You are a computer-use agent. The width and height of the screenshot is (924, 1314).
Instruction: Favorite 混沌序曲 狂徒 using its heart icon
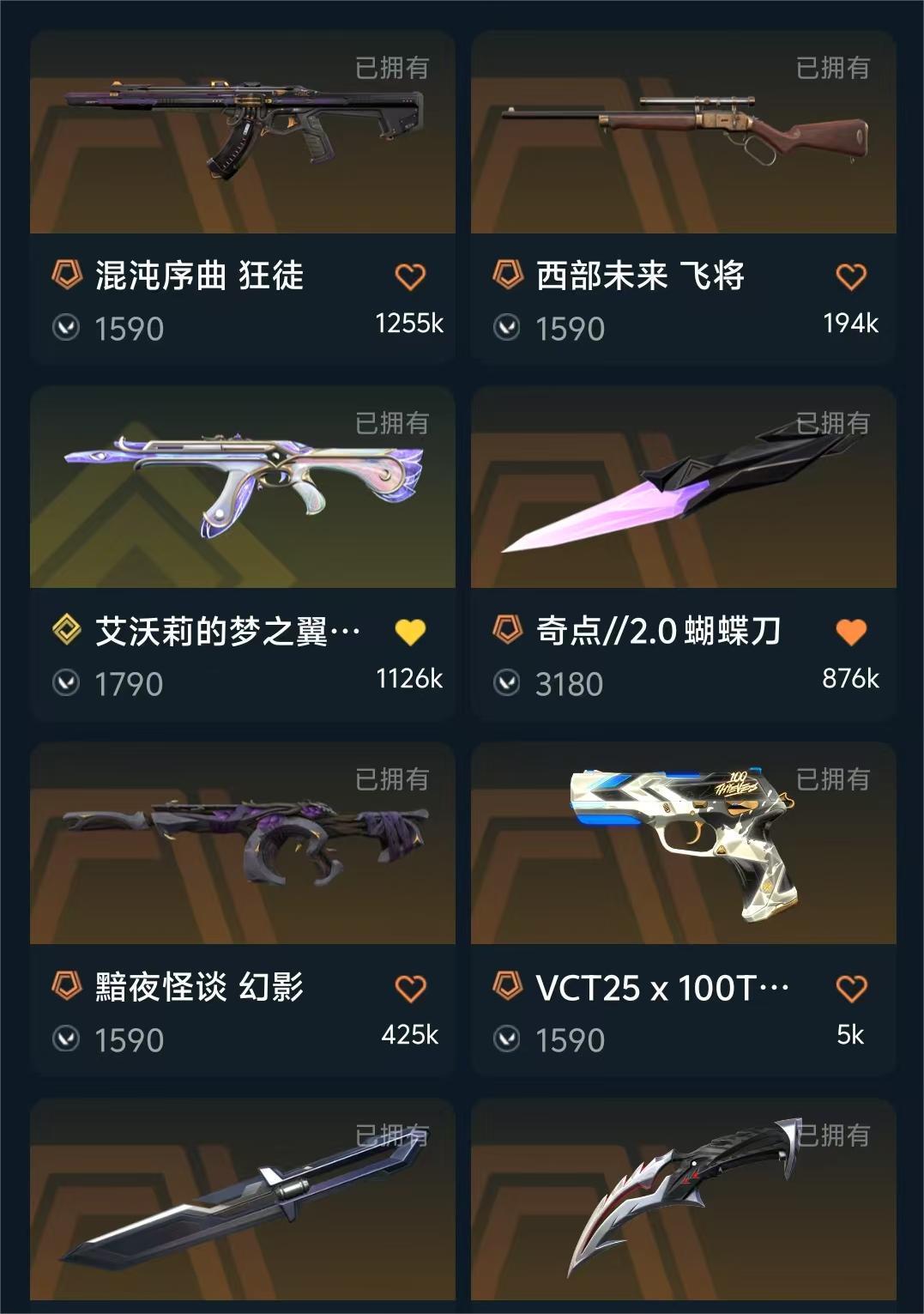pos(412,276)
